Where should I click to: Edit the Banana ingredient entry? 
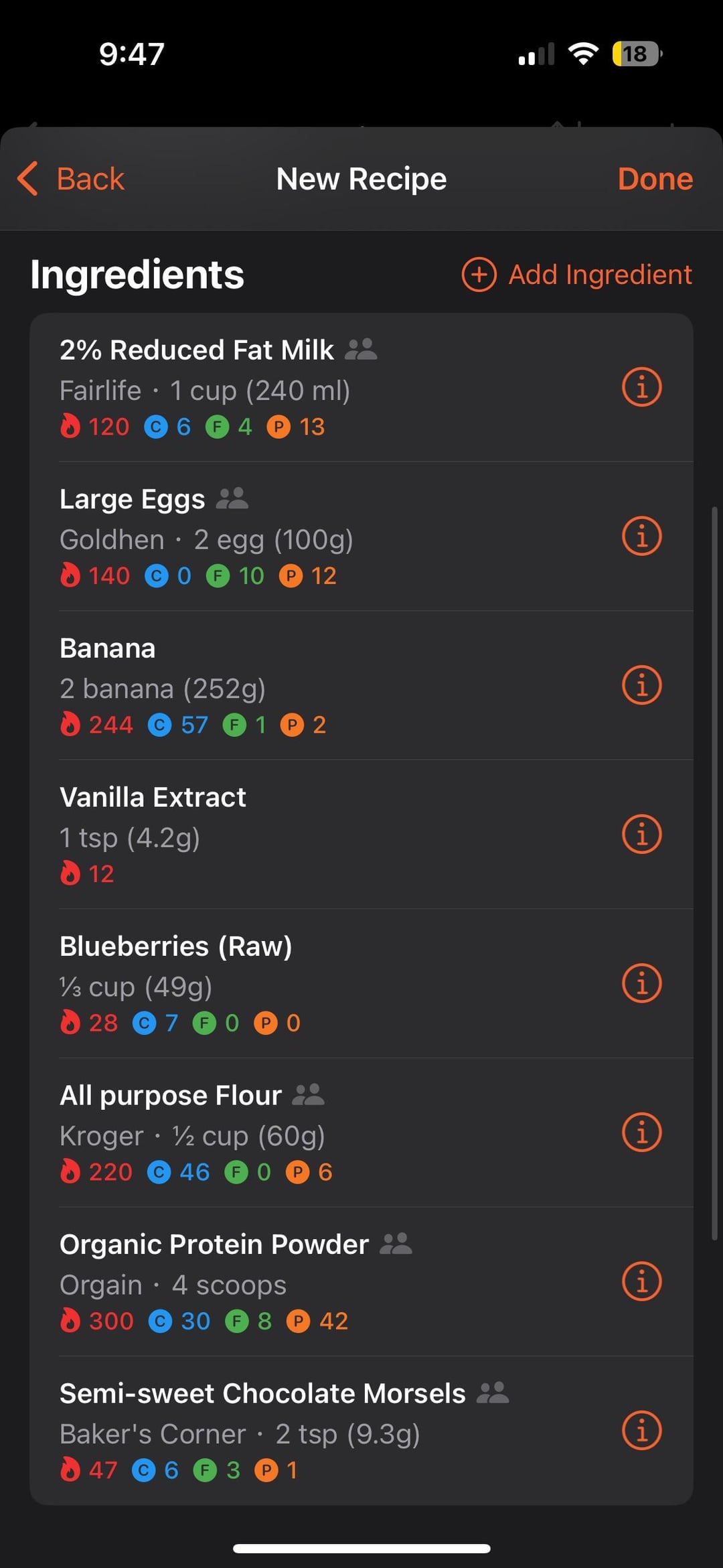click(361, 685)
